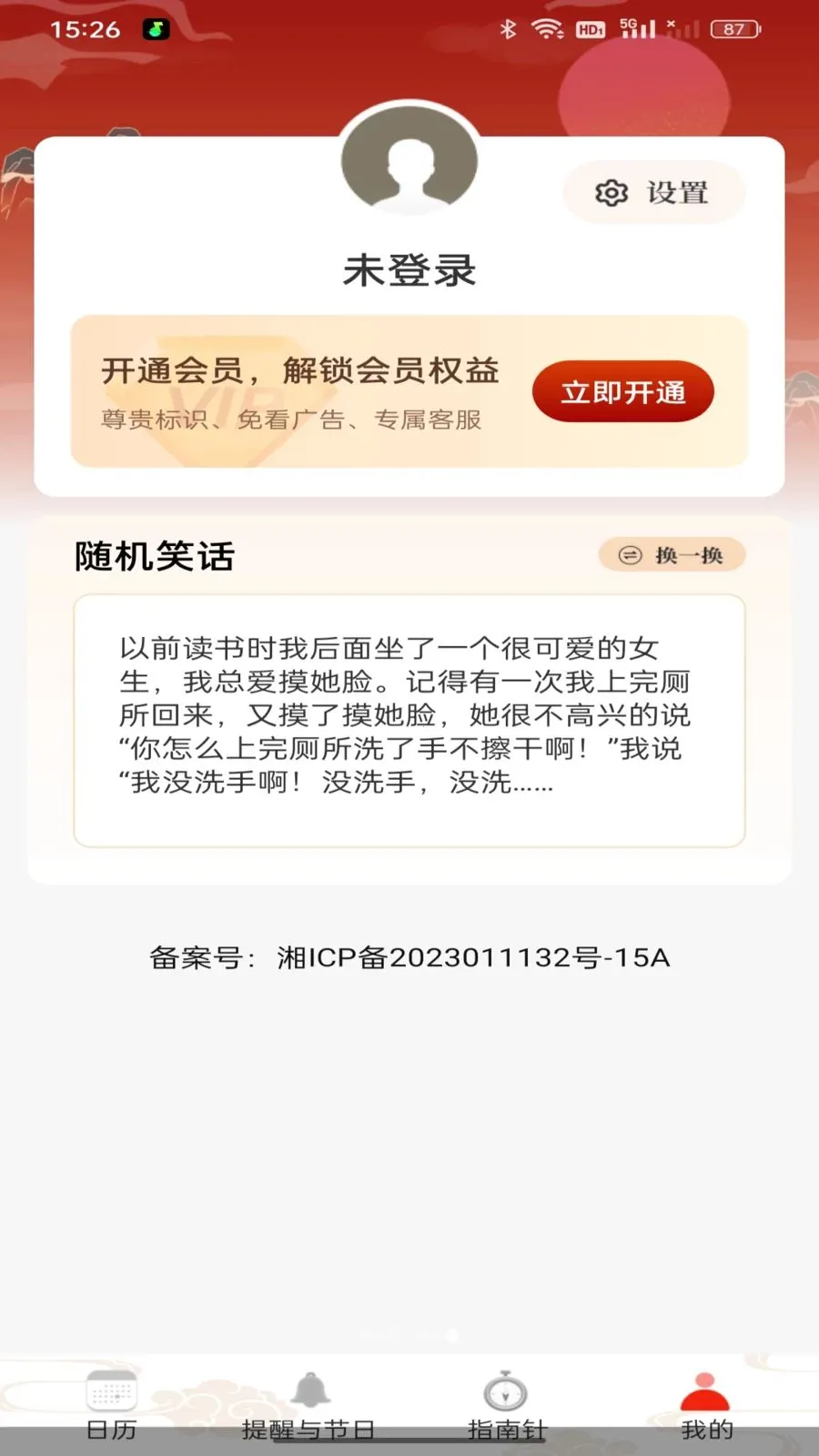Click the settings gear icon

click(612, 193)
